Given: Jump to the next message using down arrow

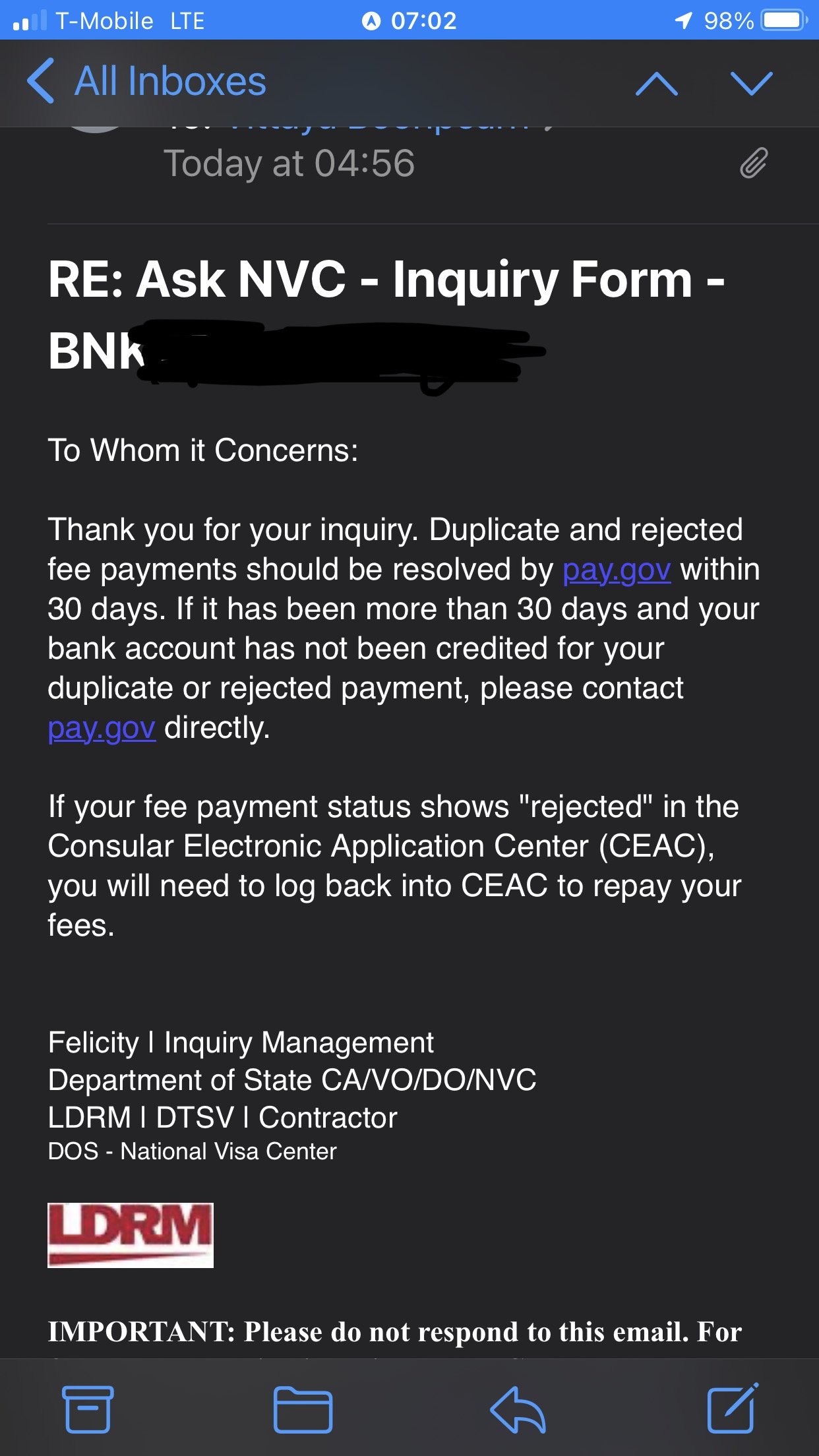Looking at the screenshot, I should (751, 84).
